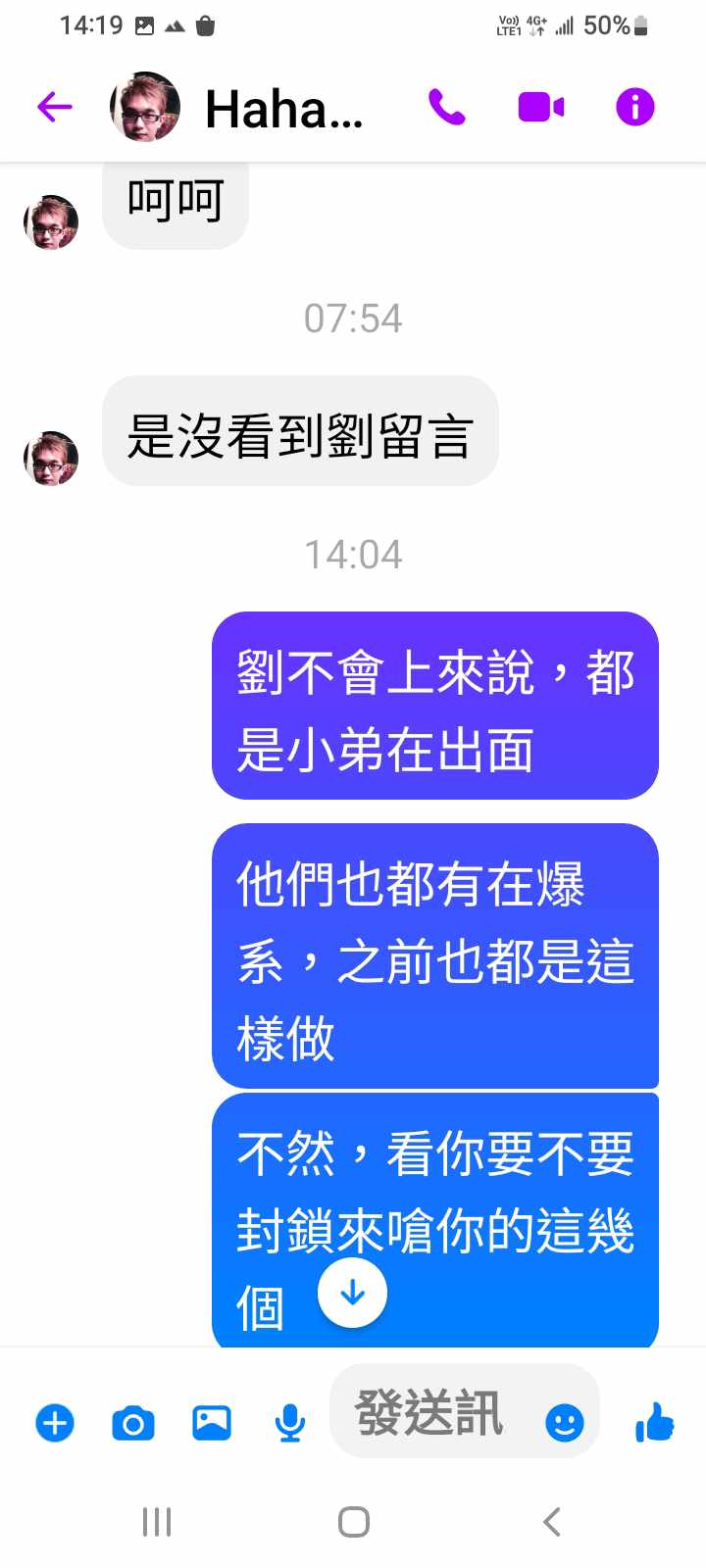Start a video call
The height and width of the screenshot is (1568, 706).
click(x=540, y=107)
